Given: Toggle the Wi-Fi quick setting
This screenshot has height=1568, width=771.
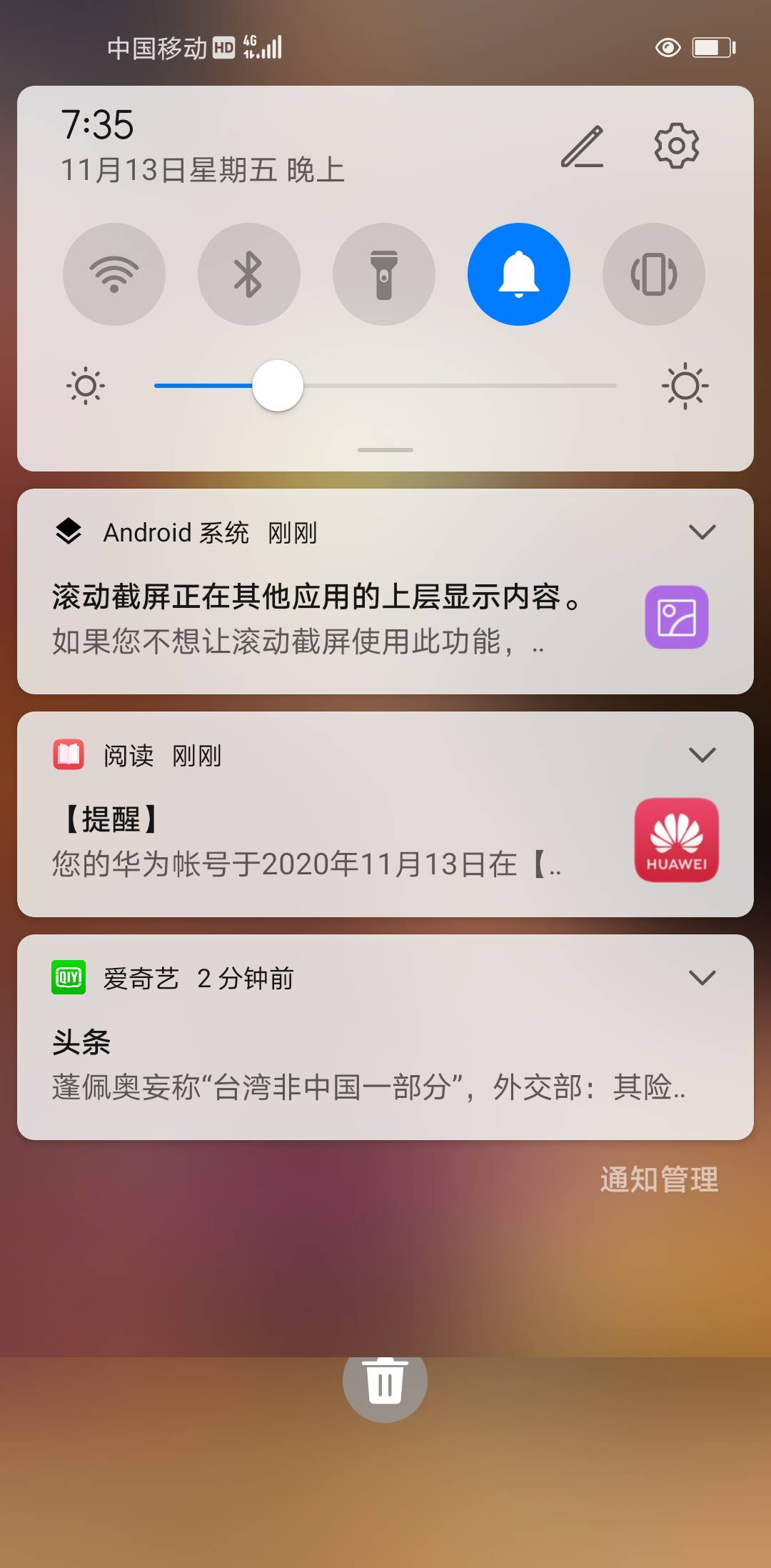Looking at the screenshot, I should pos(114,274).
